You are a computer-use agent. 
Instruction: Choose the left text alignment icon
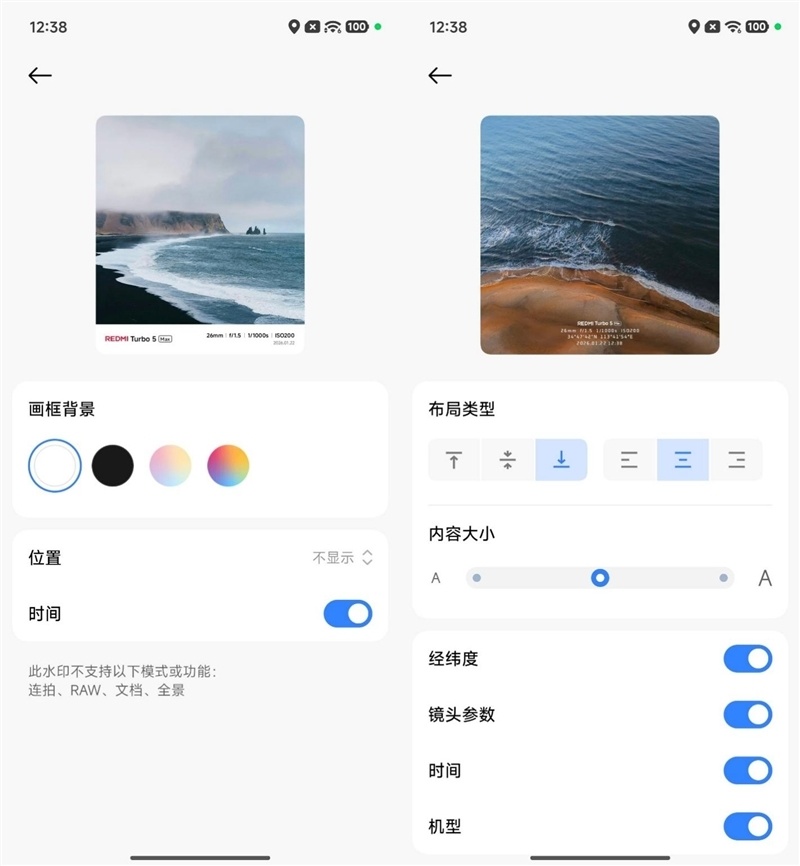click(x=629, y=460)
